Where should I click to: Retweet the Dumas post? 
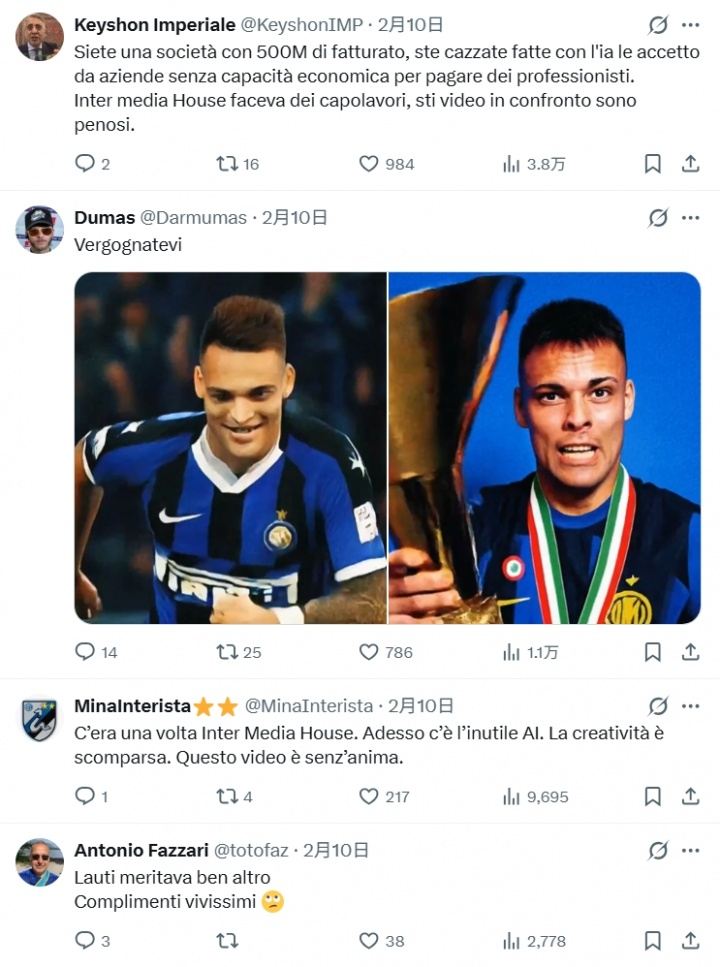tap(227, 652)
